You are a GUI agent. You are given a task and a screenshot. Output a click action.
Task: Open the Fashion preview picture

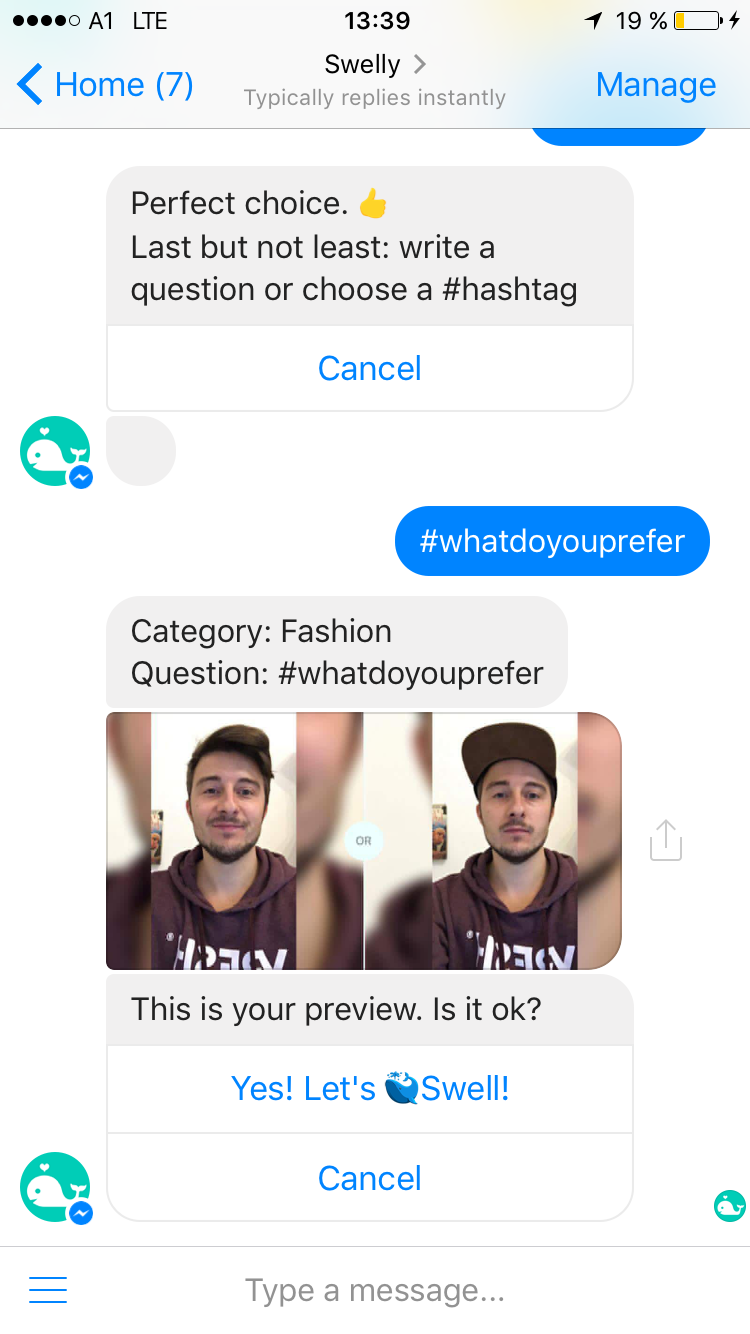coord(364,841)
